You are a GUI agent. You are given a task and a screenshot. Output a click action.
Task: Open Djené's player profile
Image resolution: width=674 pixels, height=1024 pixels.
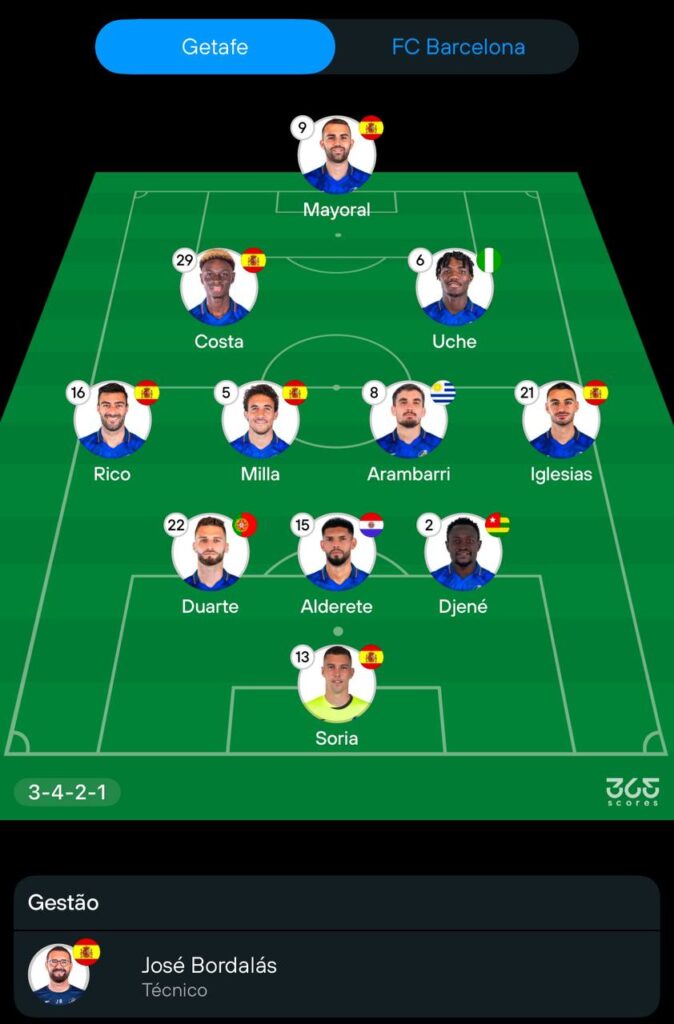tap(463, 553)
